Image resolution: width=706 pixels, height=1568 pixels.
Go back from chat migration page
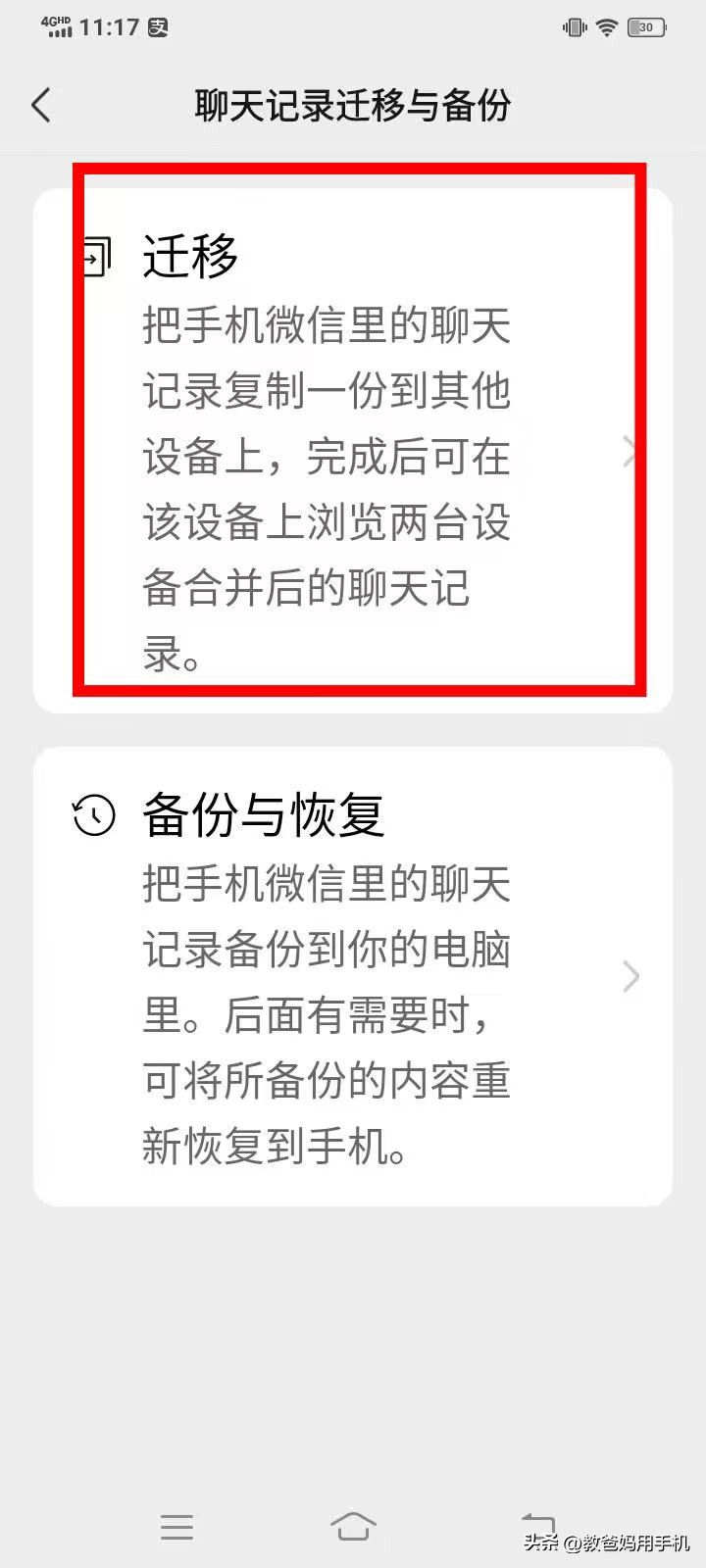tap(41, 105)
